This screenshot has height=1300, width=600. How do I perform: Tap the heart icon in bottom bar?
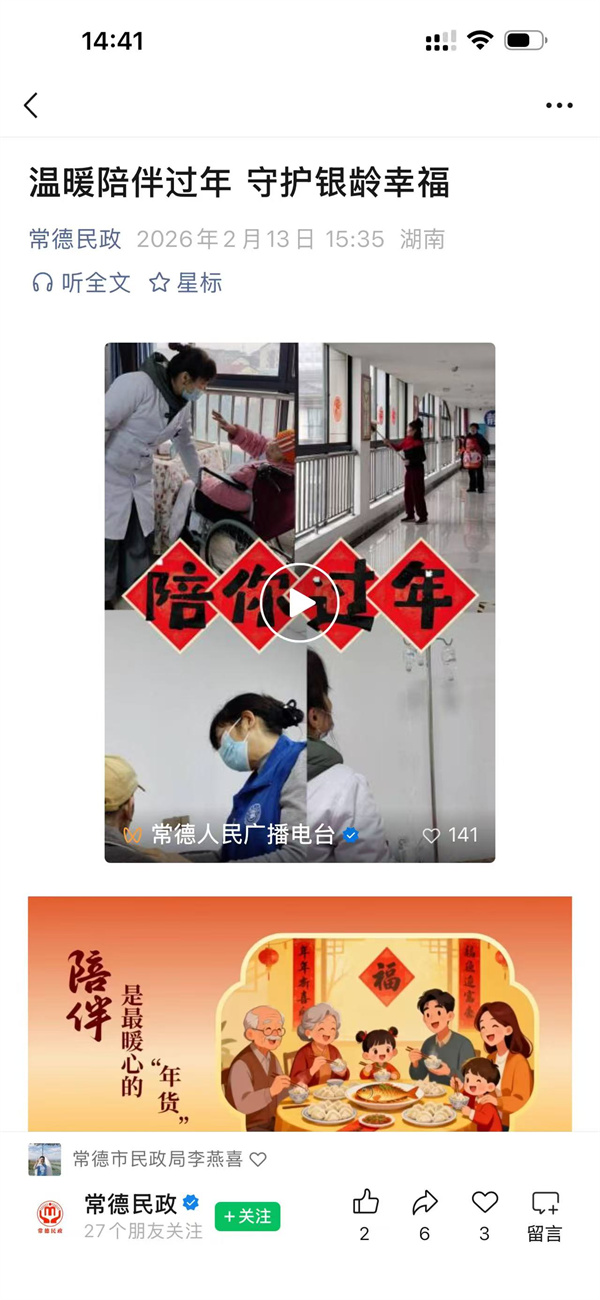tap(484, 1203)
